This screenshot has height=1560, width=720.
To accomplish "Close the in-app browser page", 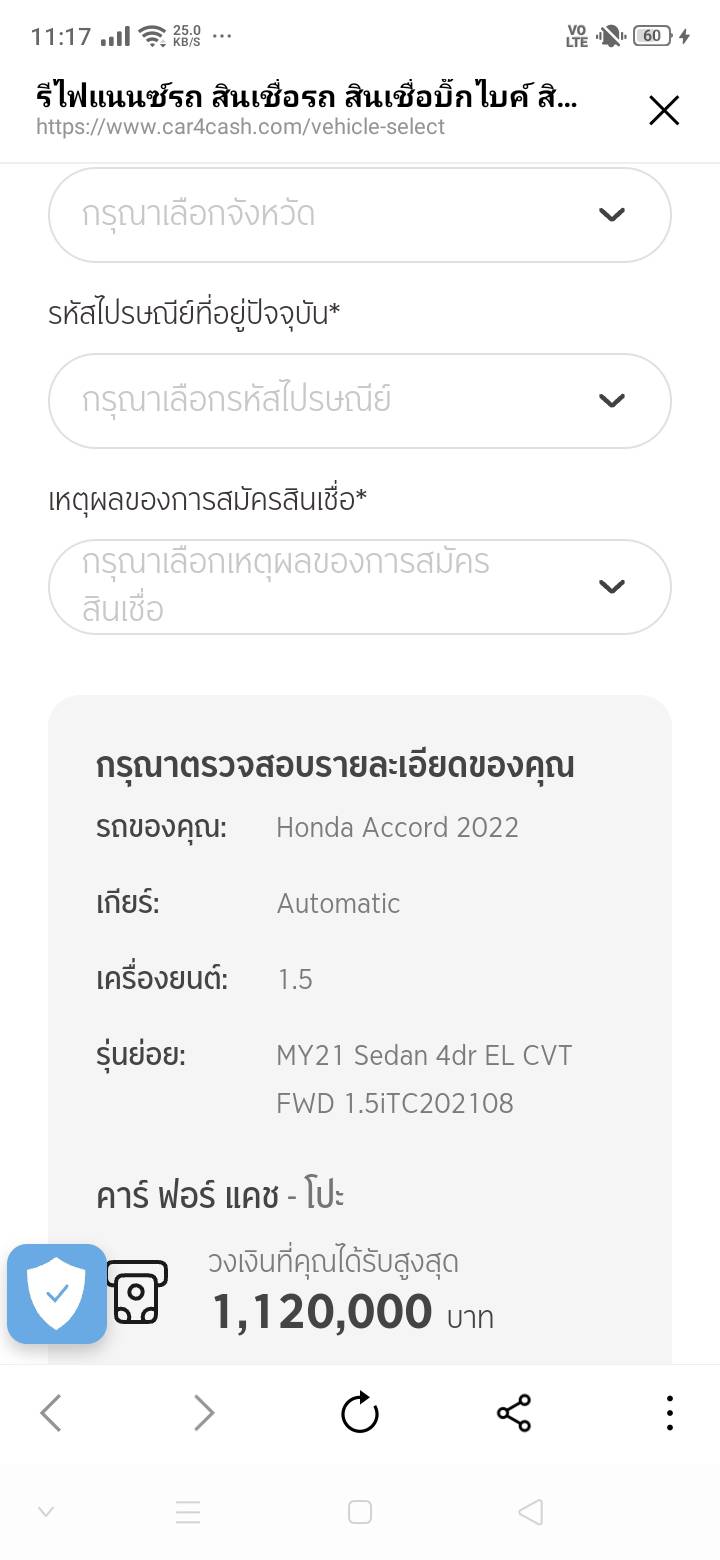I will [x=664, y=110].
